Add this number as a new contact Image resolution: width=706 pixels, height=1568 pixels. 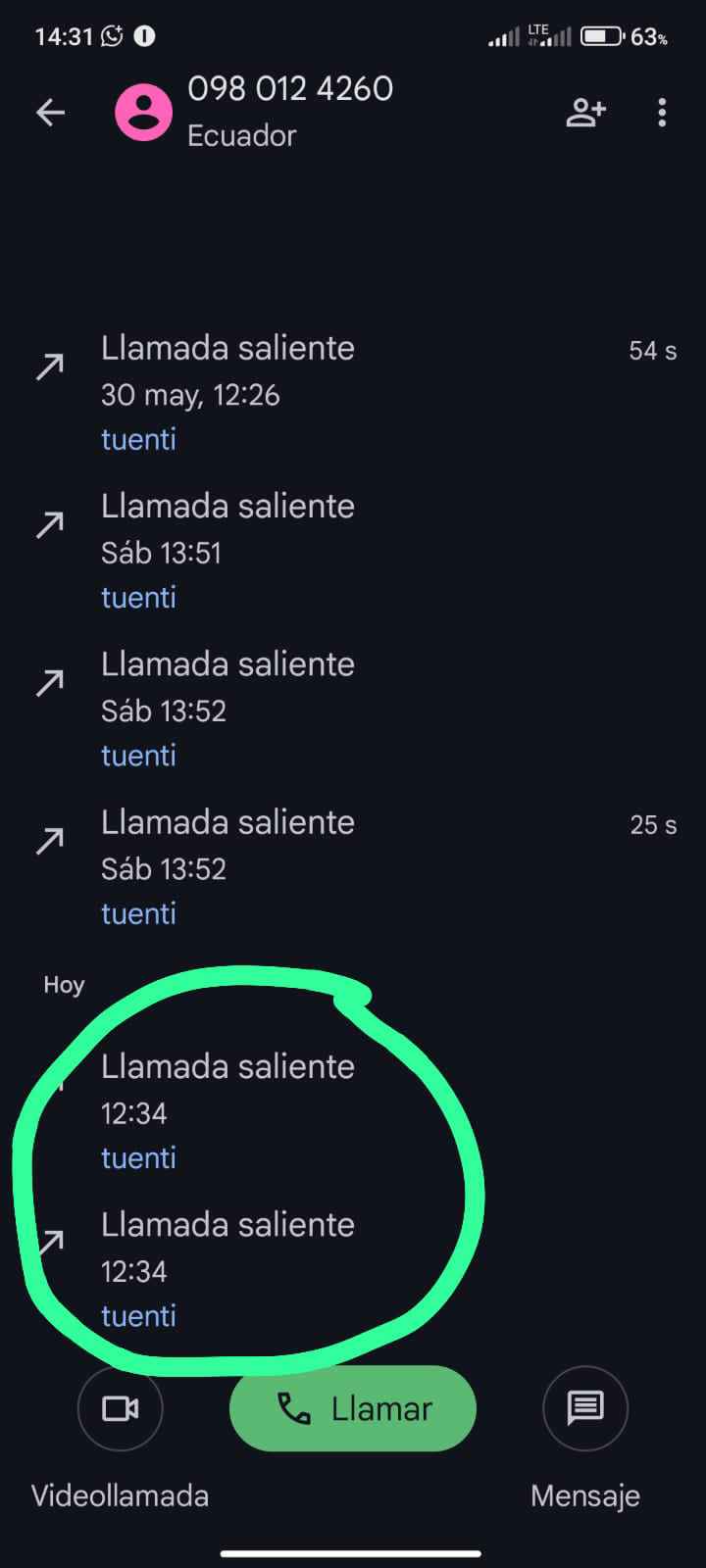(585, 113)
